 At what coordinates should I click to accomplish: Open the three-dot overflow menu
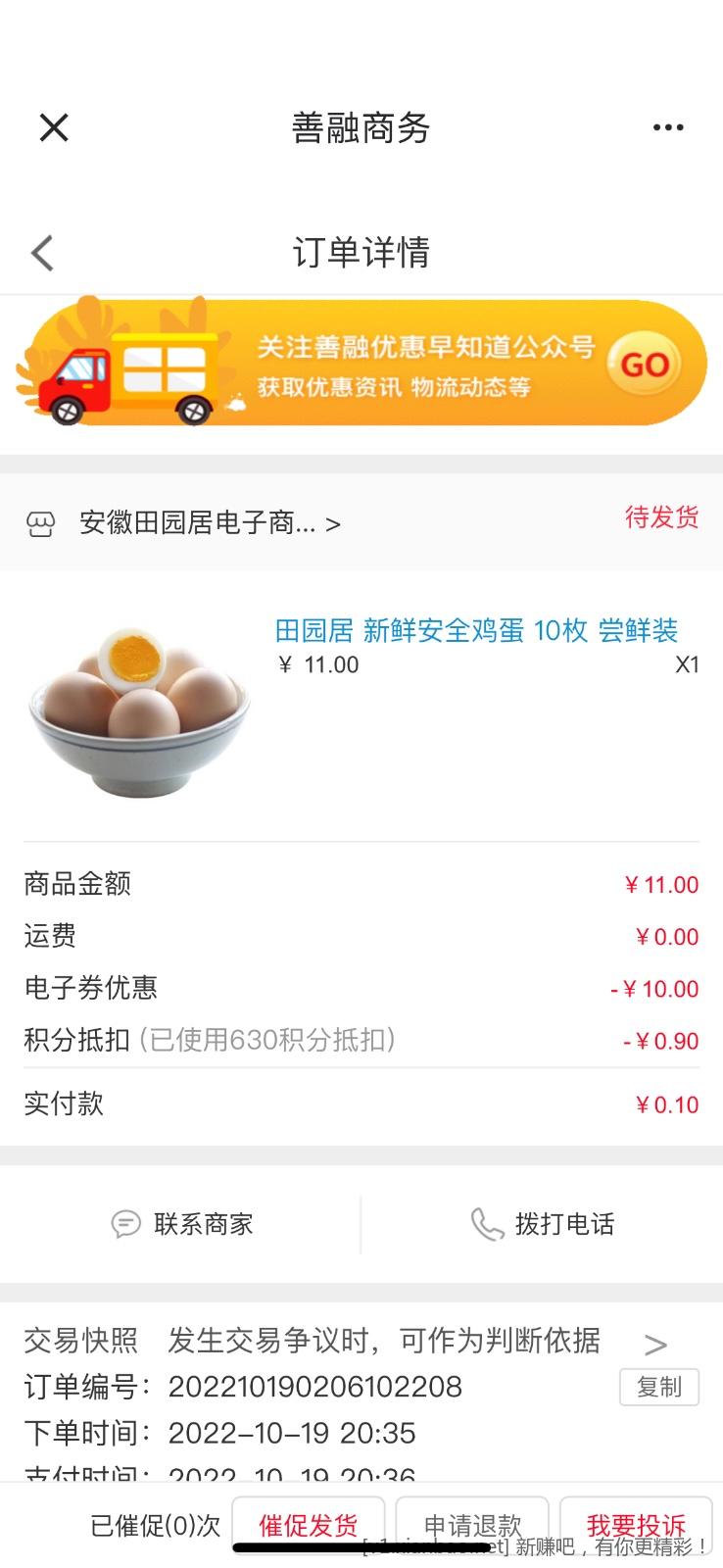coord(667,127)
